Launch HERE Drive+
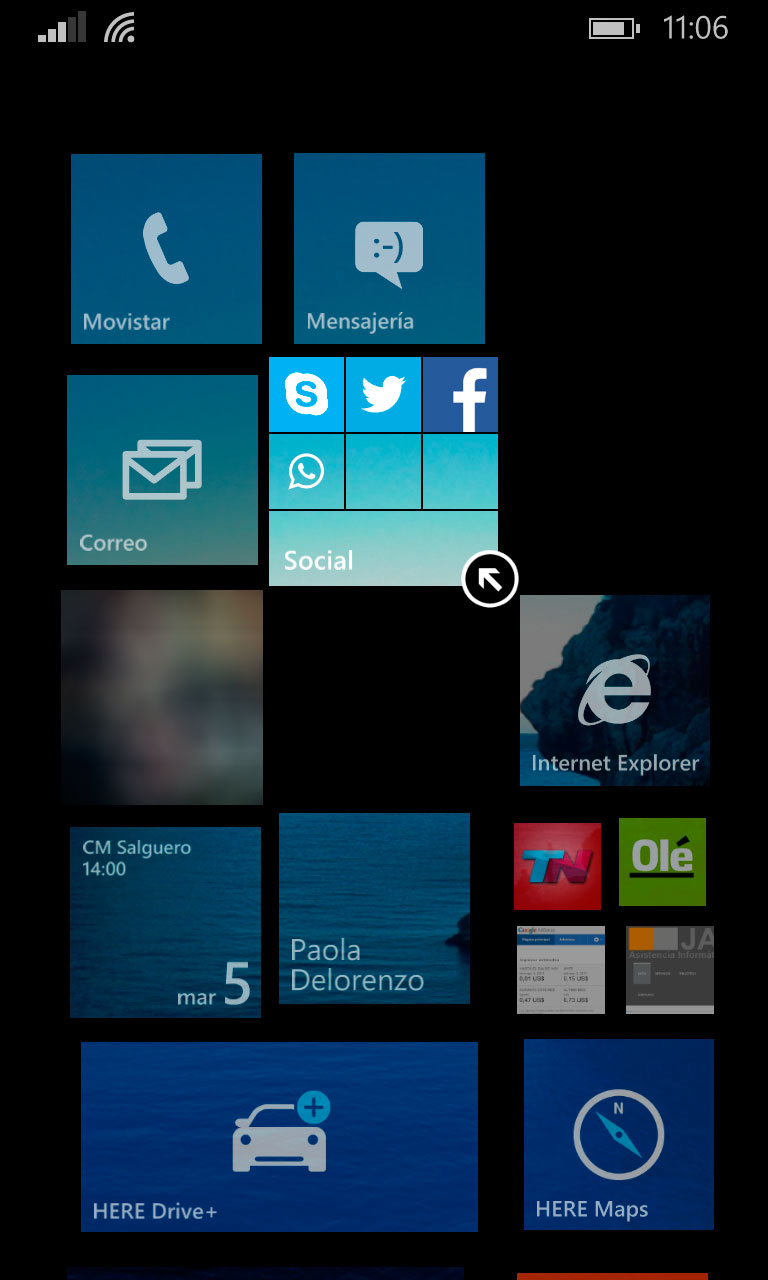The width and height of the screenshot is (768, 1280). click(279, 1136)
